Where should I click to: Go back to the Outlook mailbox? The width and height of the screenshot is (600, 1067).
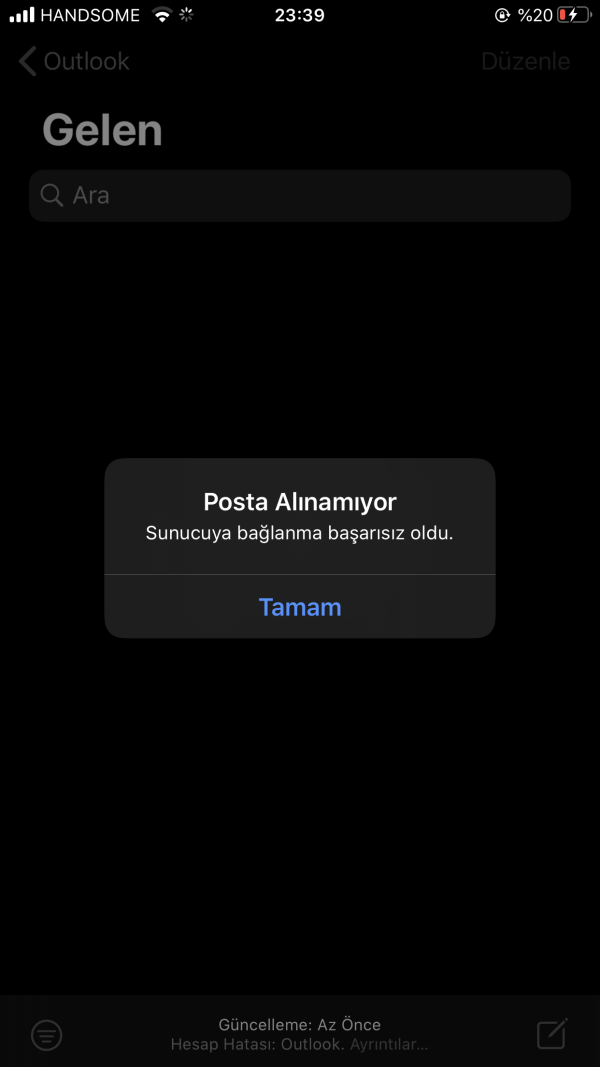tap(74, 61)
